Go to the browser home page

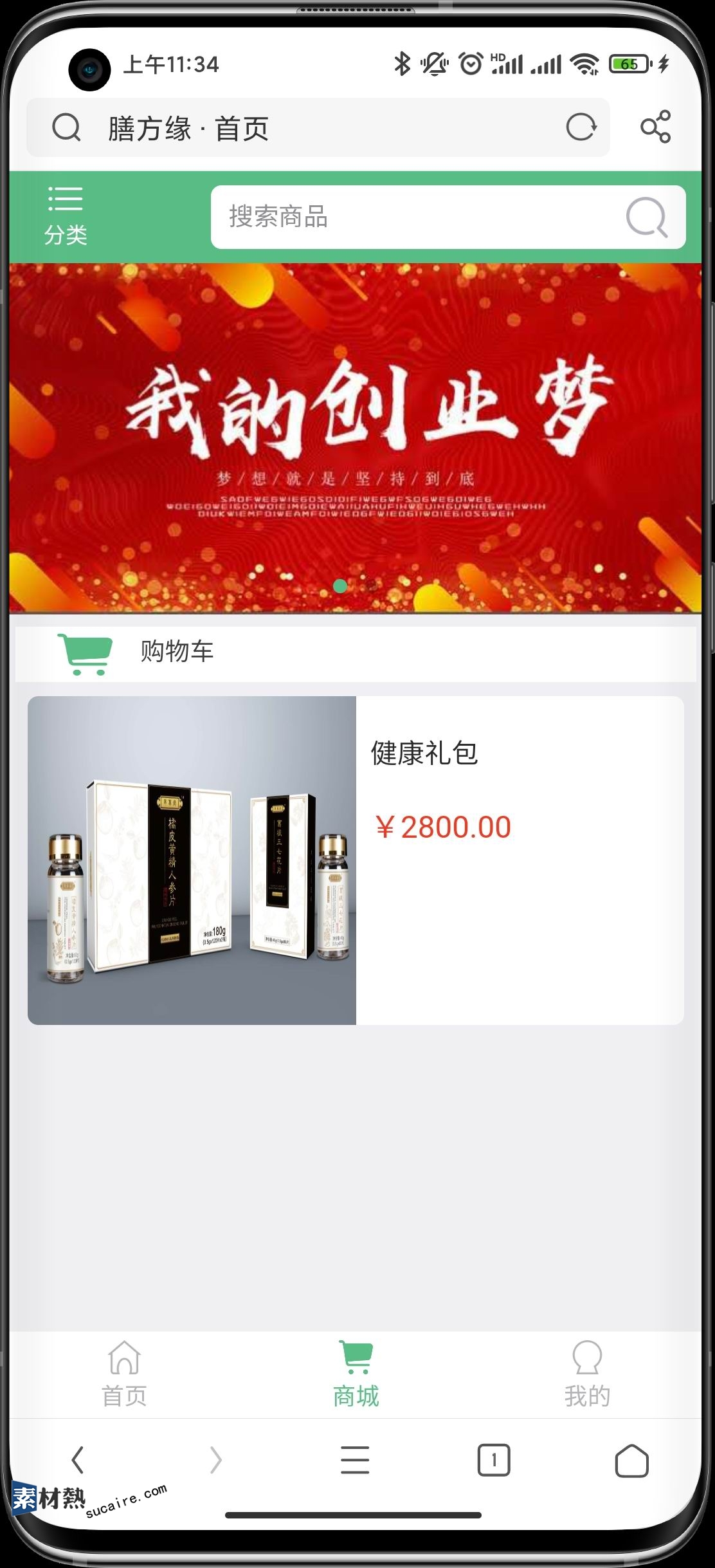point(631,1460)
